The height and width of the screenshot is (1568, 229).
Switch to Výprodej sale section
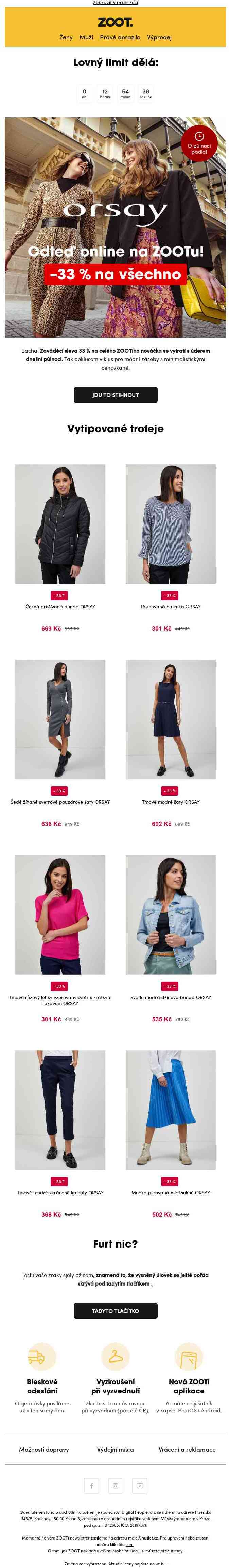pos(159,37)
